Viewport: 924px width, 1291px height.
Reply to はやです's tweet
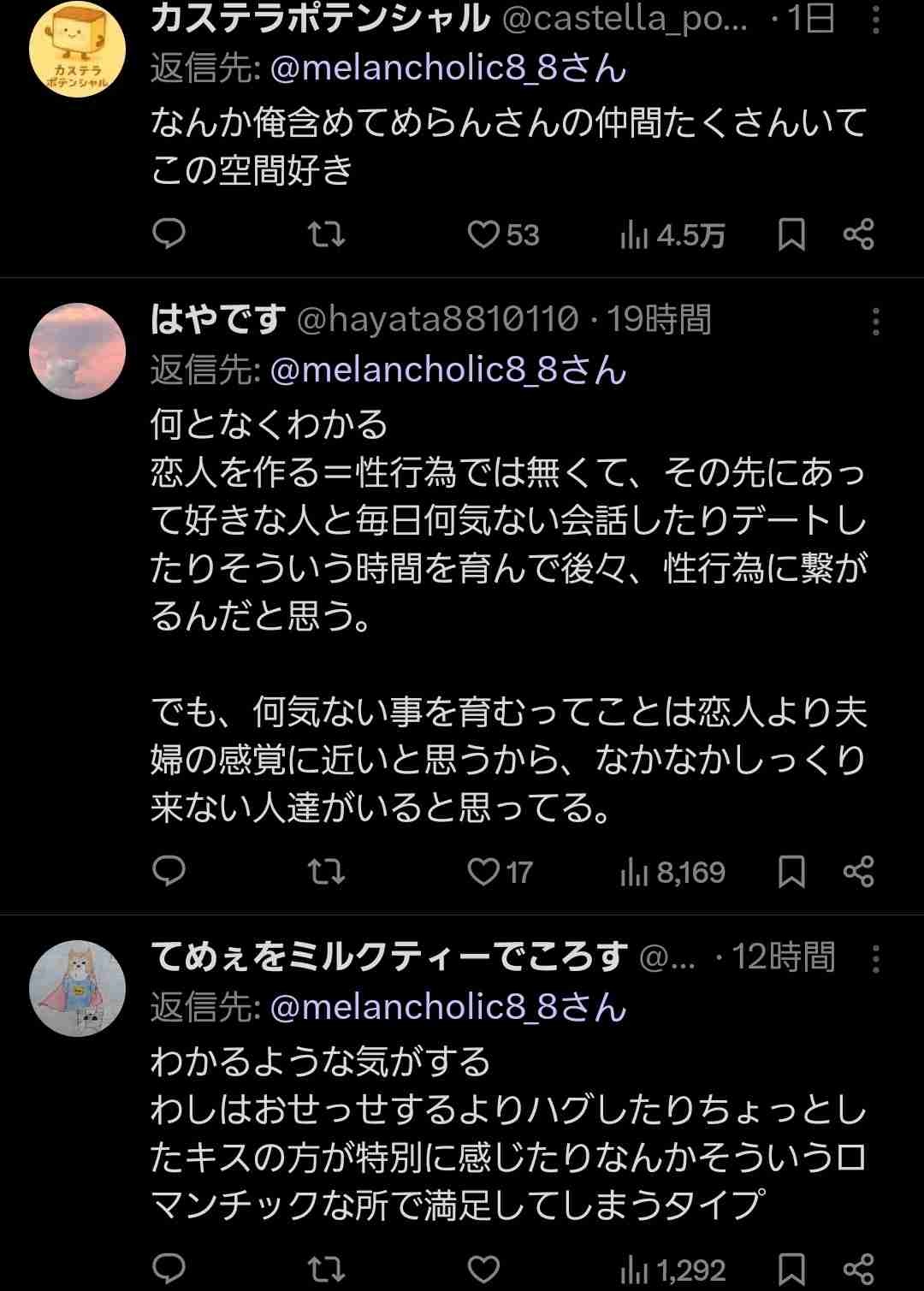click(169, 871)
